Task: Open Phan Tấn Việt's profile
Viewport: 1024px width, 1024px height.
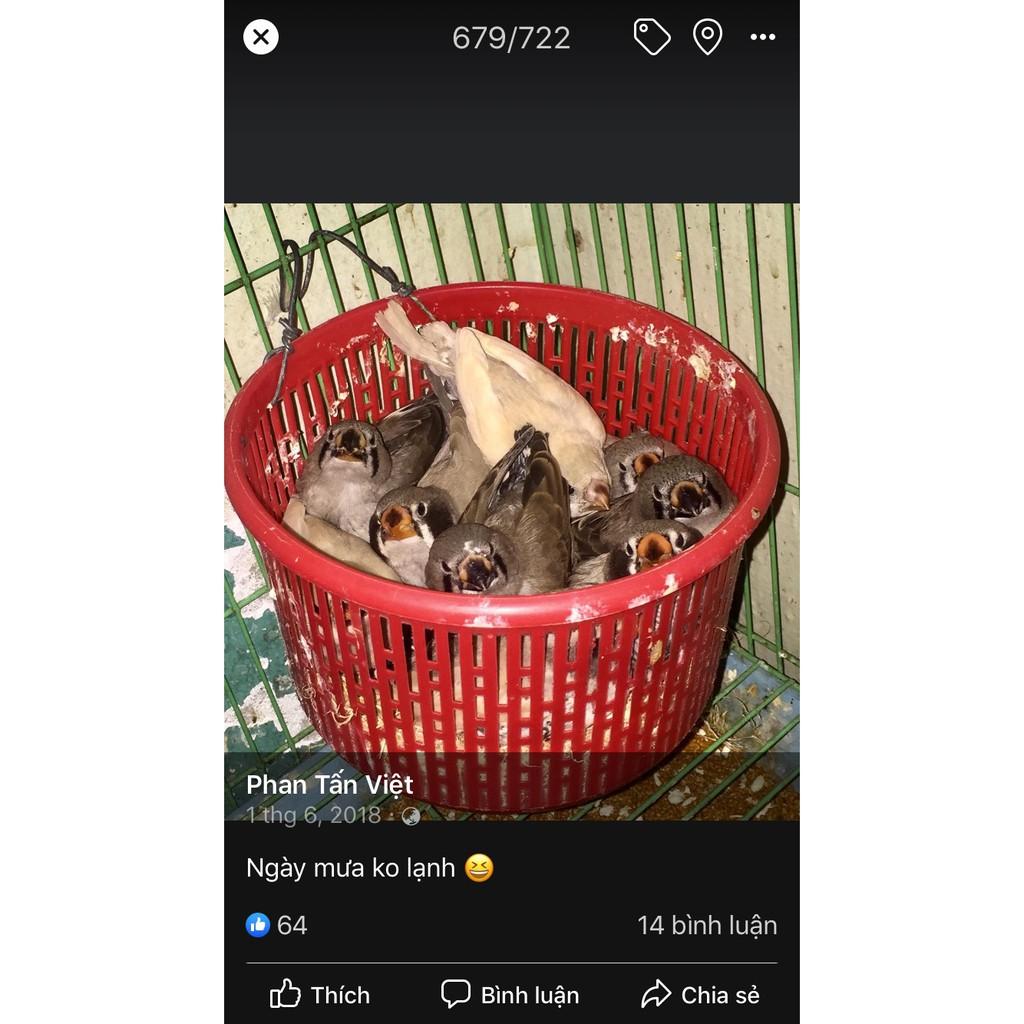Action: click(x=329, y=785)
